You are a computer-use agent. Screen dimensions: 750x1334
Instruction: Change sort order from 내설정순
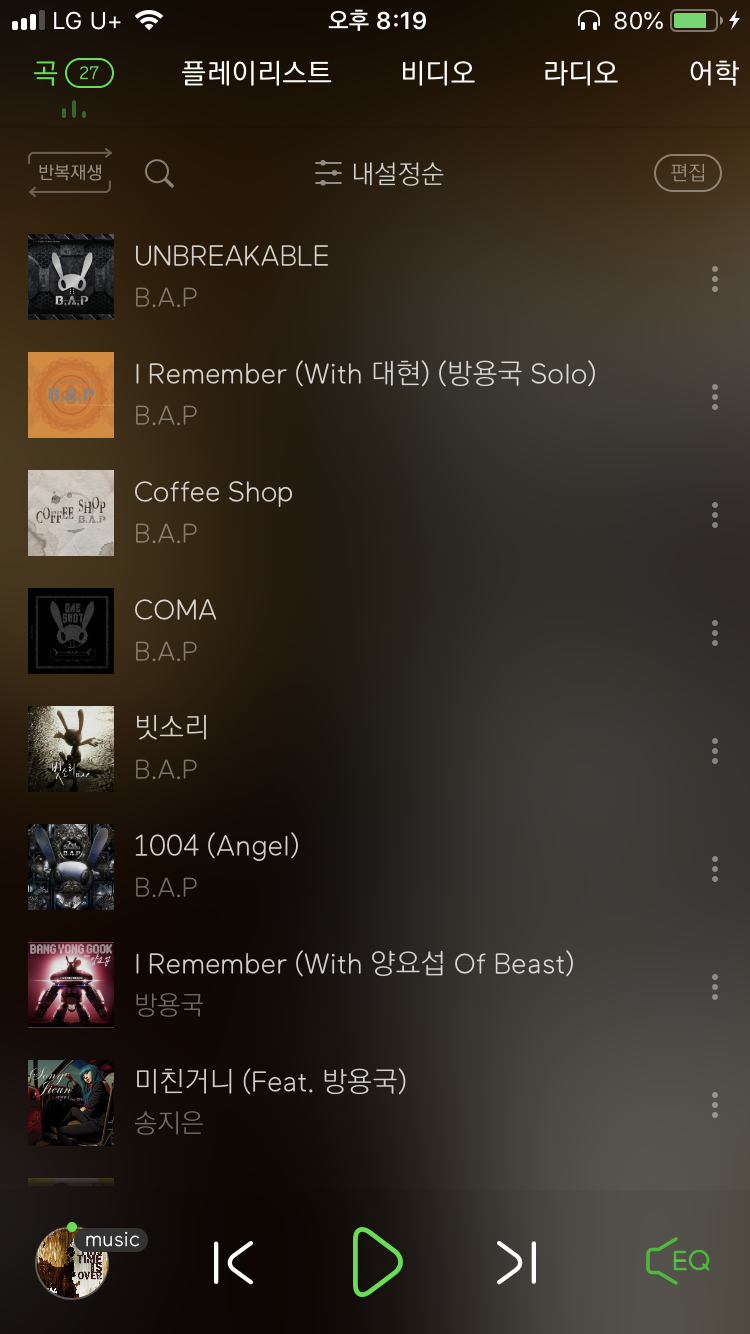[x=379, y=174]
